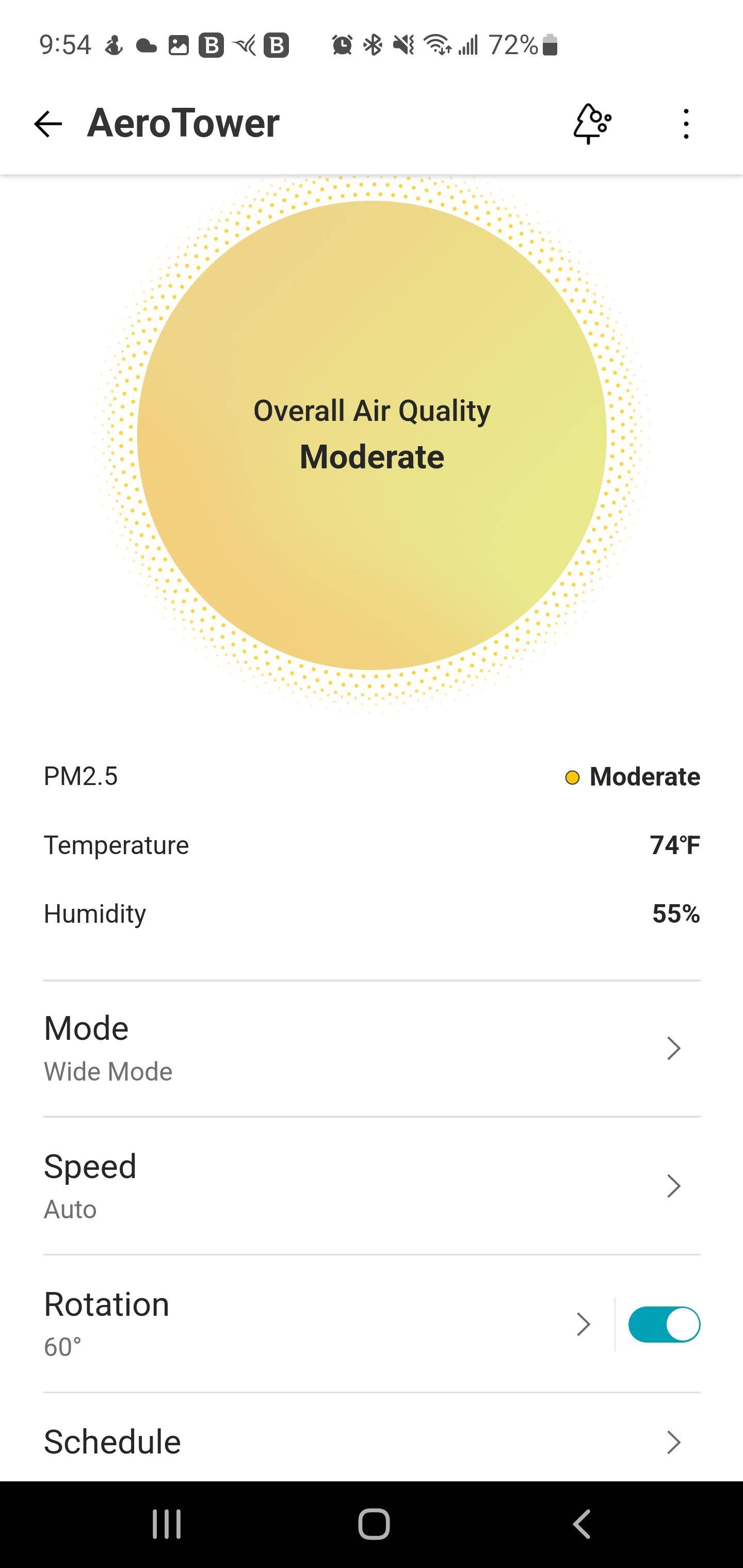
Task: Turn off the Rotation switch
Action: [x=664, y=1325]
